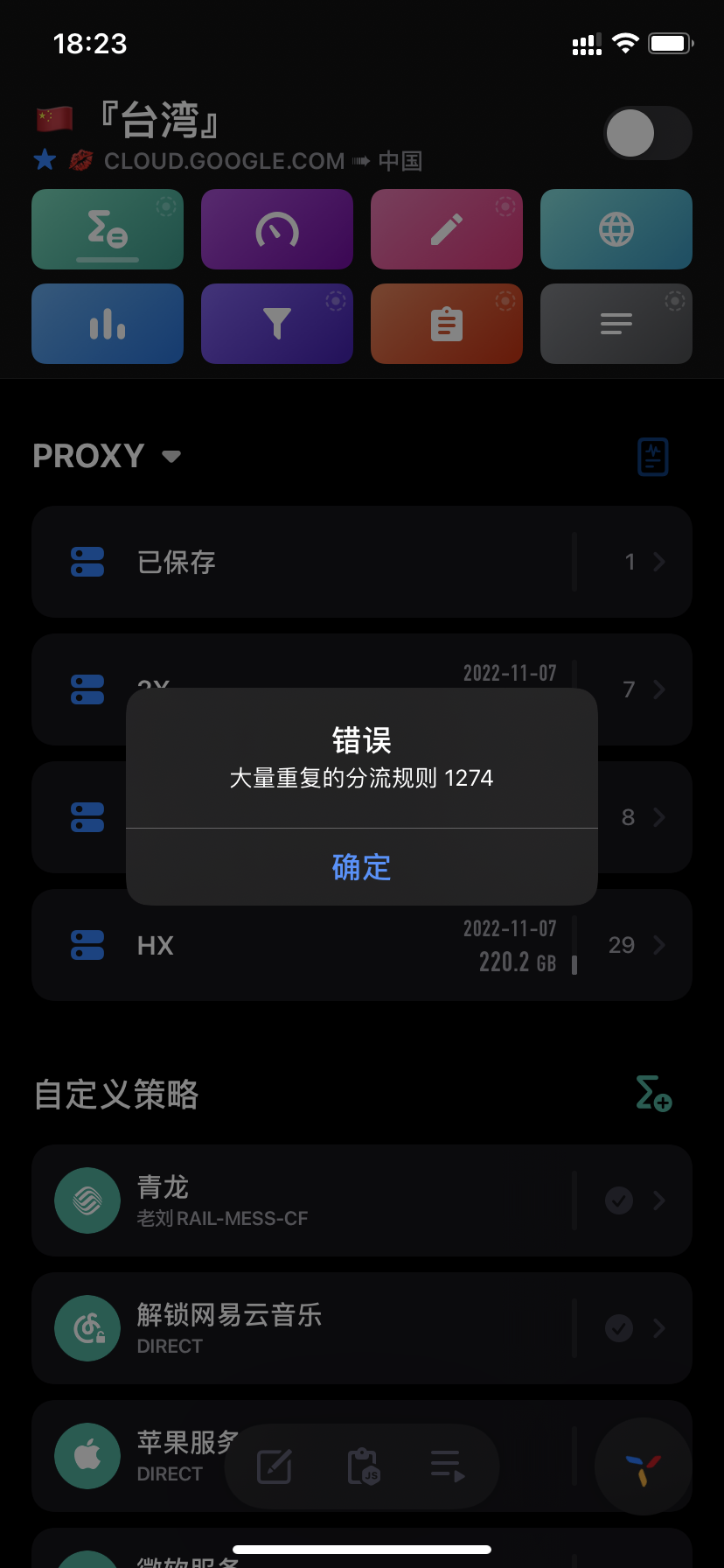The image size is (724, 1568).
Task: Open the bar chart traffic icon
Action: coord(107,324)
